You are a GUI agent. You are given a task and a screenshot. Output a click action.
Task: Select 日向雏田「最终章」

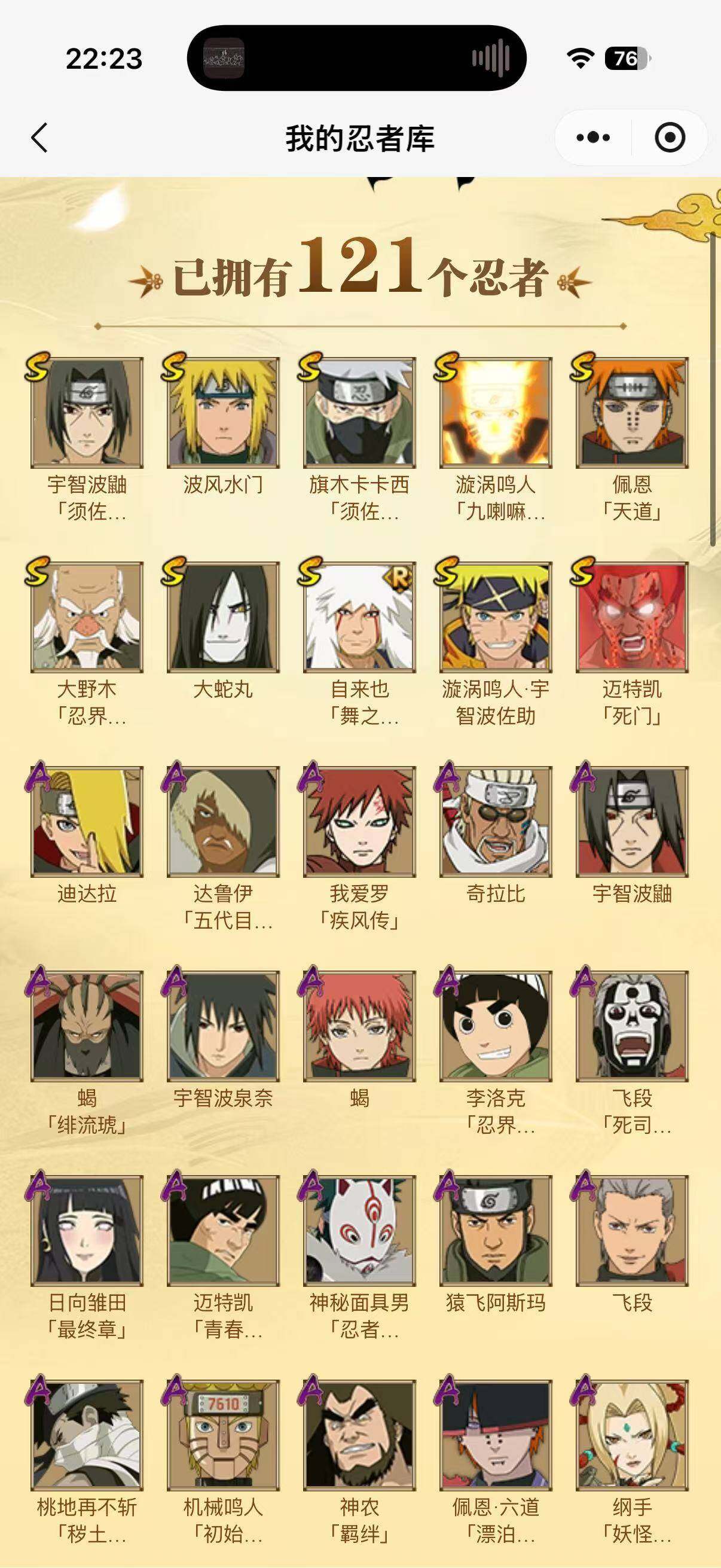tap(87, 1231)
